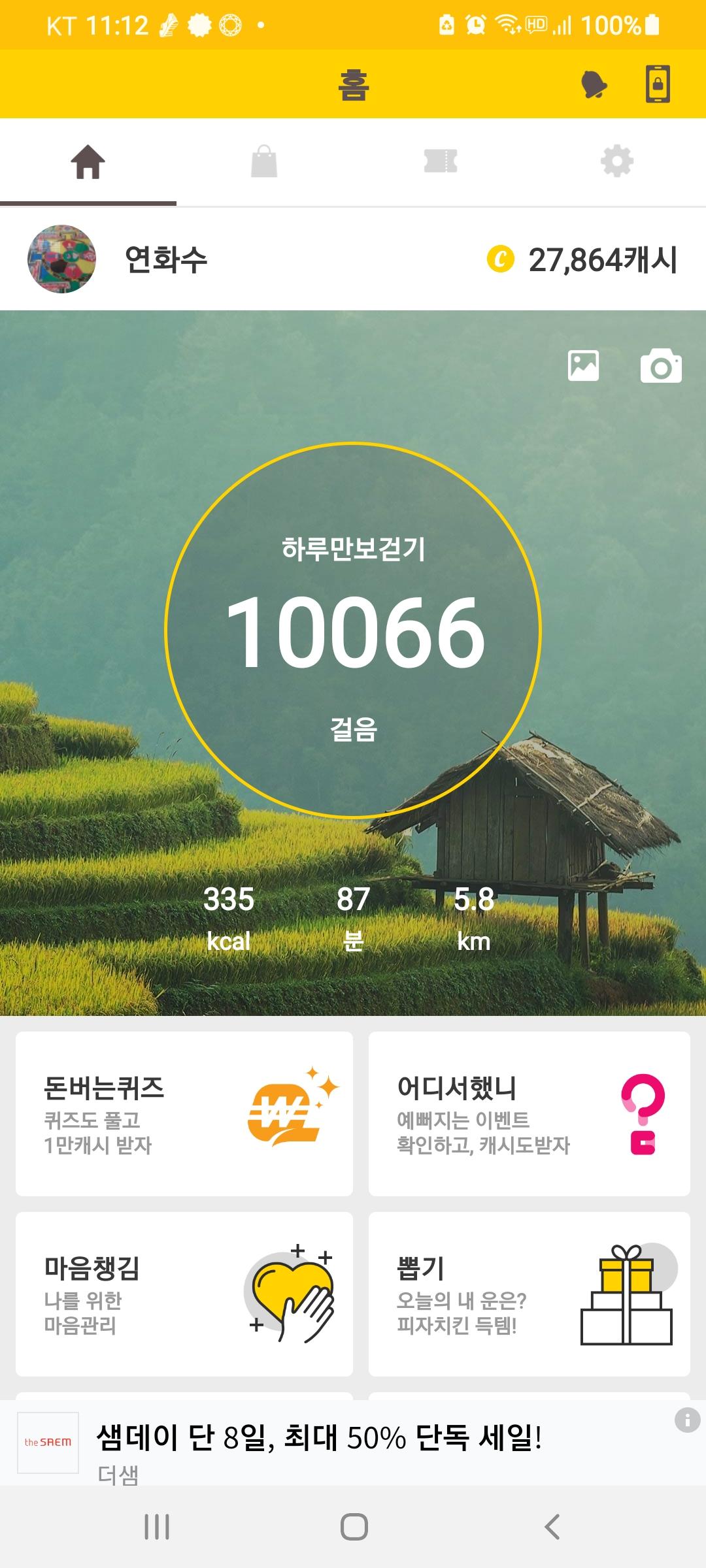Image resolution: width=706 pixels, height=1568 pixels.
Task: Open the 돈버는퀴즈 card
Action: [184, 1114]
